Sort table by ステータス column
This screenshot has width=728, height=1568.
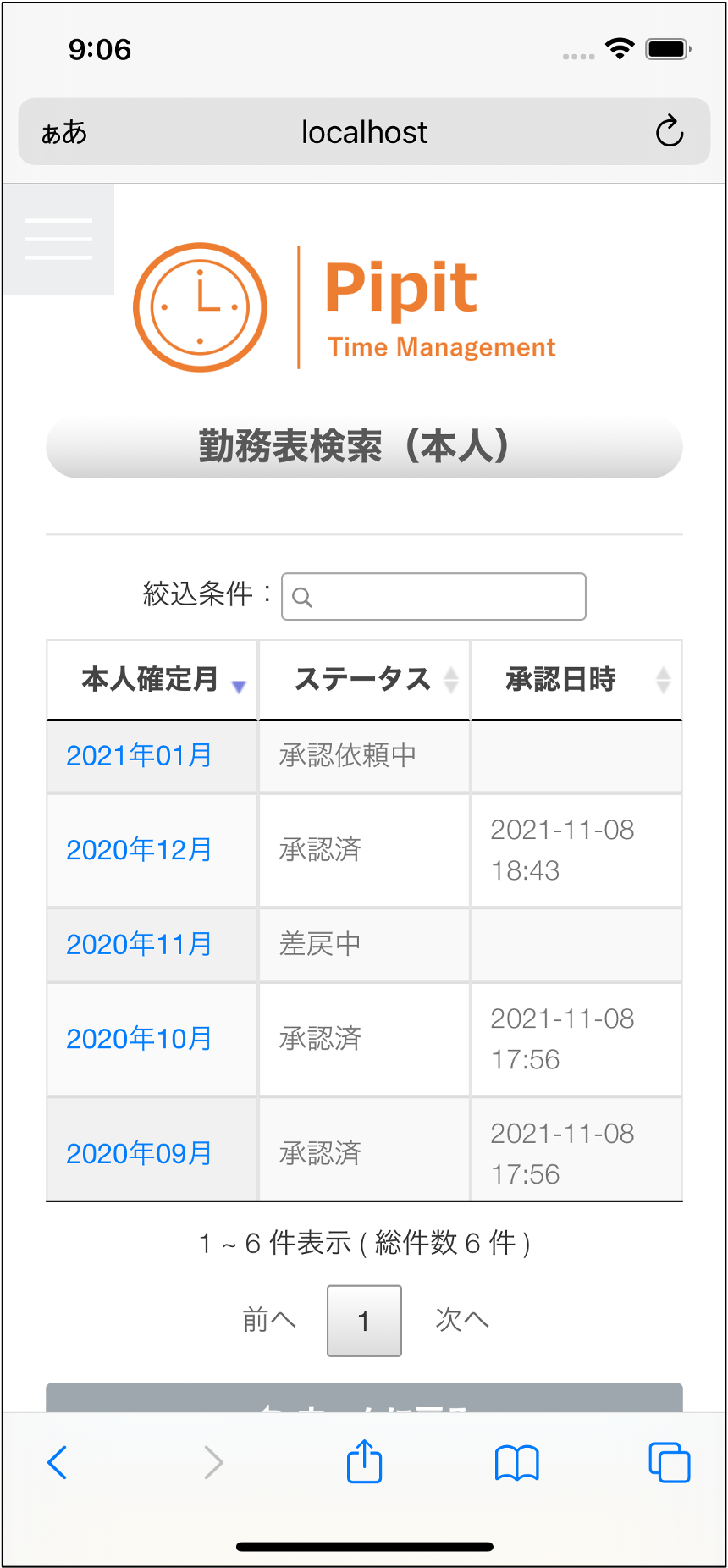click(x=364, y=680)
